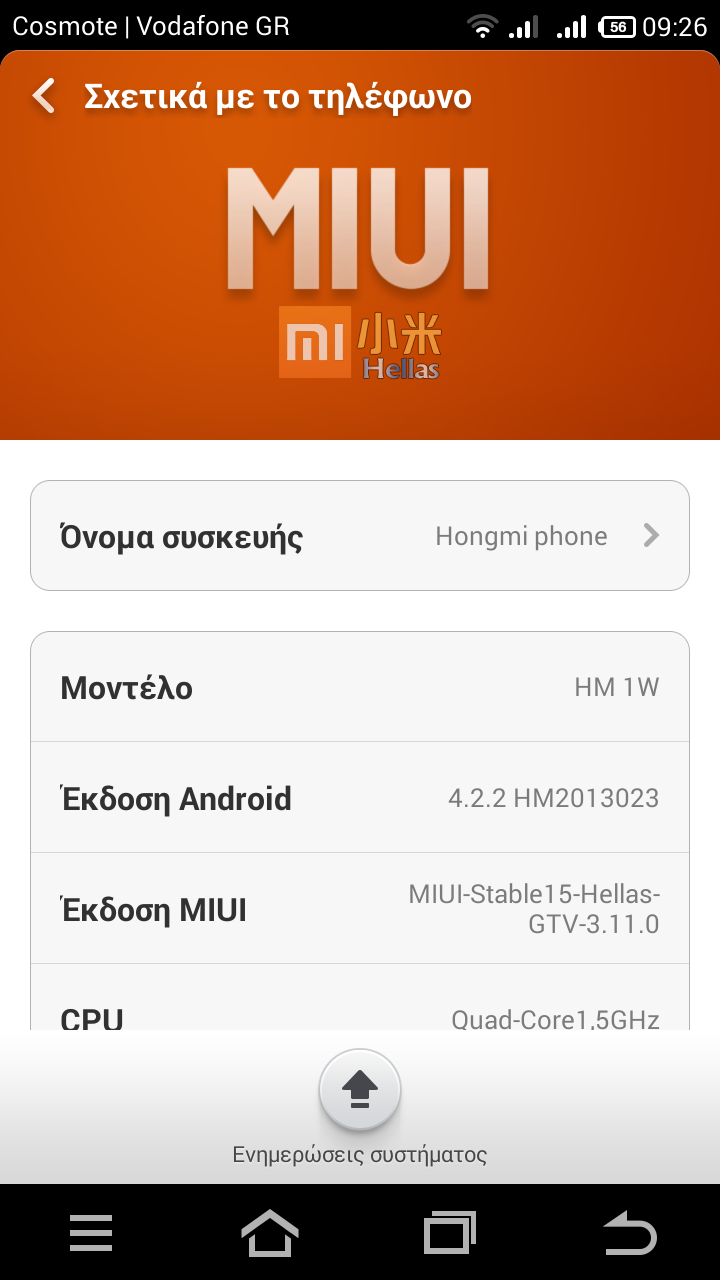The image size is (720, 1280).
Task: Open the recent apps view
Action: tap(450, 1232)
